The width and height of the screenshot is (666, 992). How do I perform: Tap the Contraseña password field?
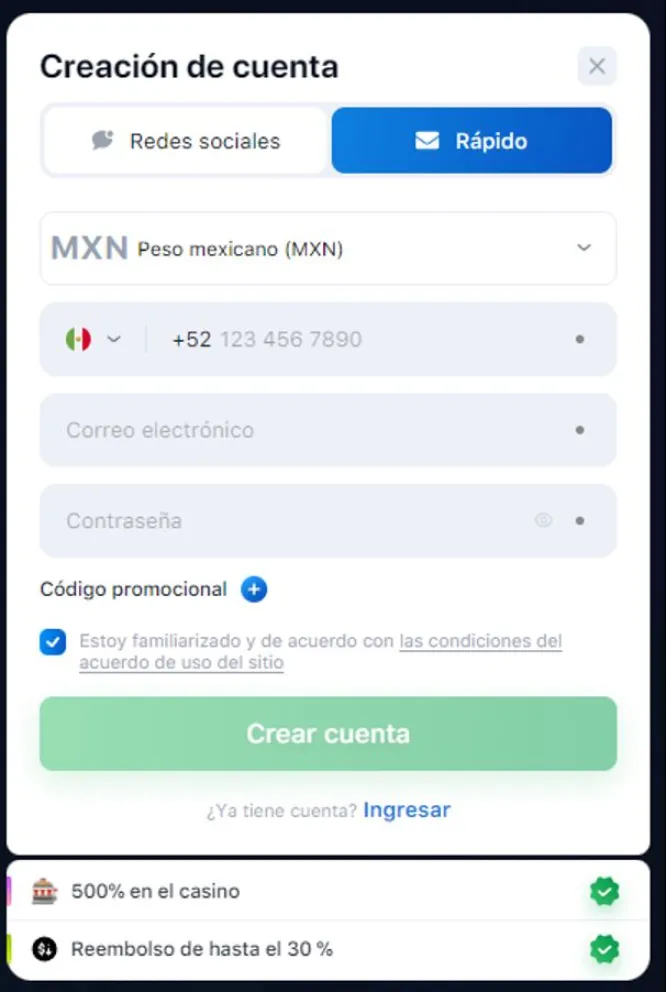290,521
